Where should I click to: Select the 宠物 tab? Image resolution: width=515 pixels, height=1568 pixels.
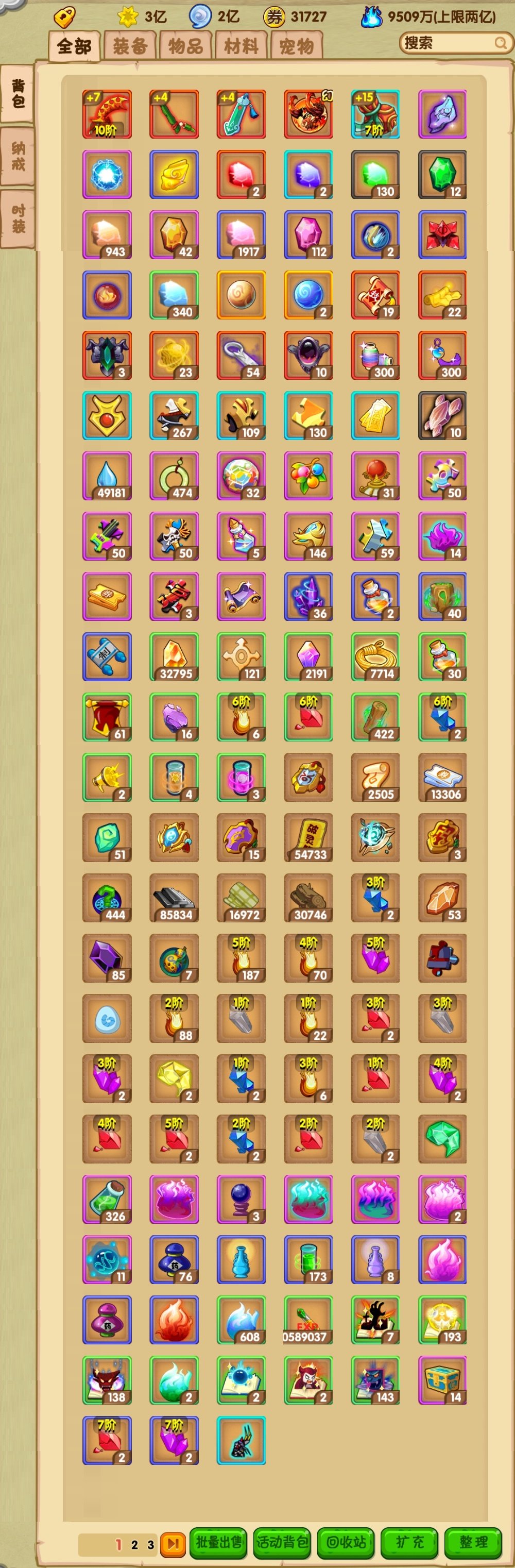pos(297,46)
